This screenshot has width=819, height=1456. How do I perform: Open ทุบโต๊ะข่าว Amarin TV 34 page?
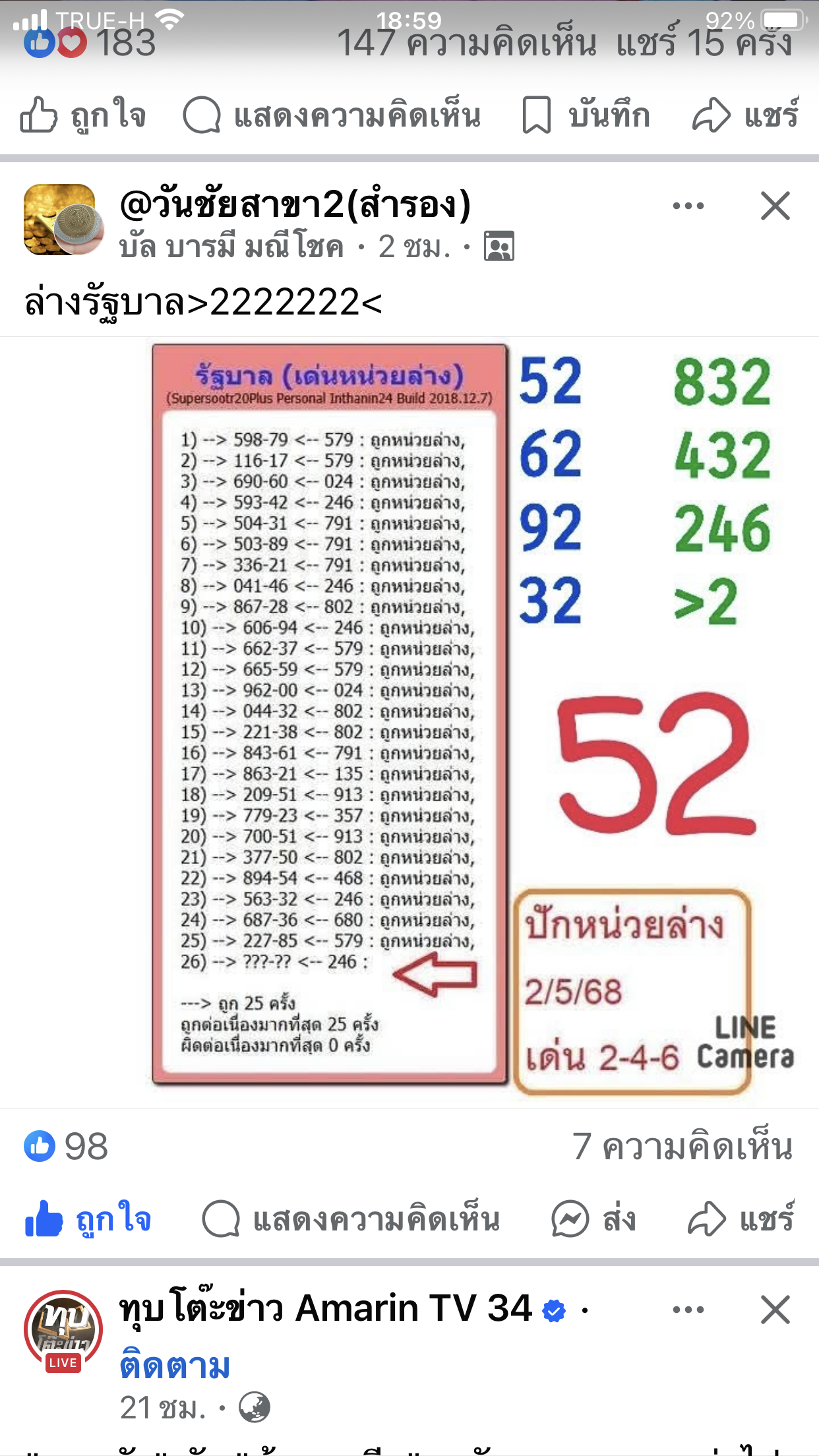[x=326, y=1308]
